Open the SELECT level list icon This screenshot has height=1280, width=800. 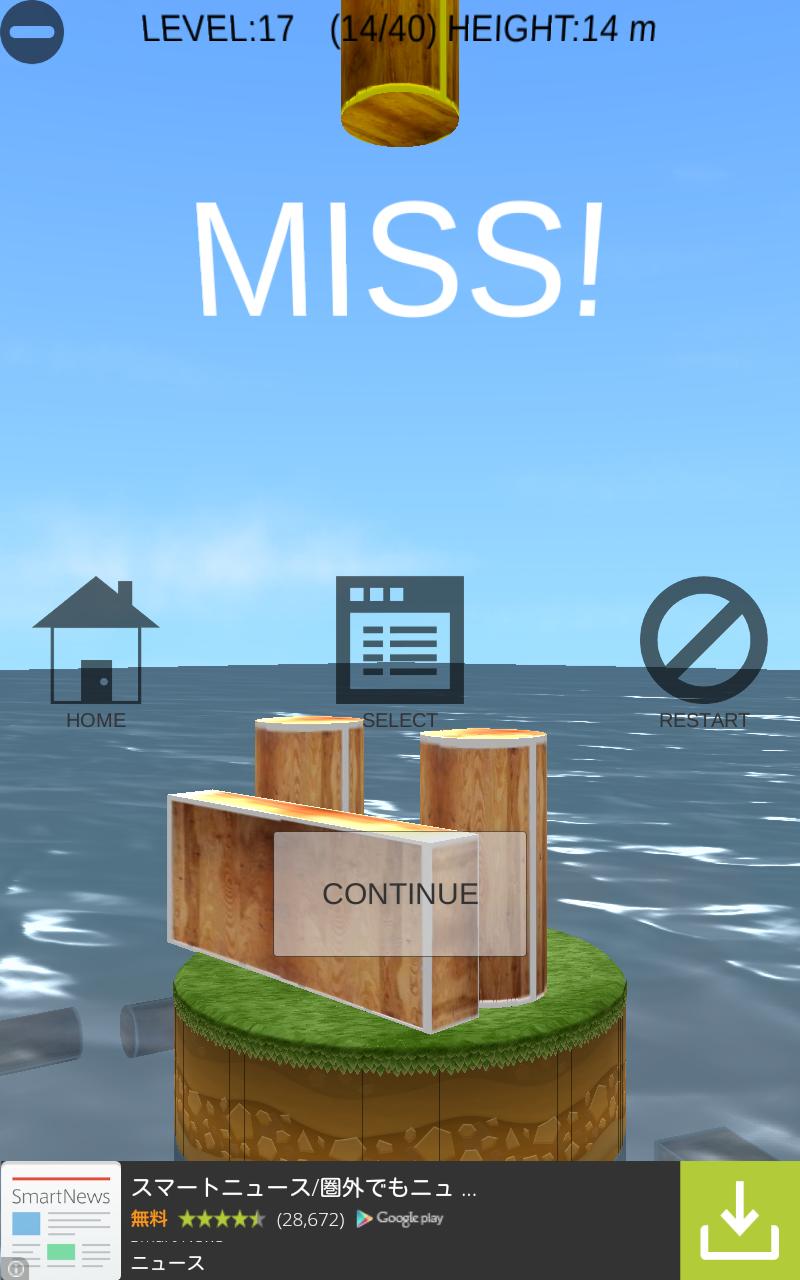click(399, 640)
